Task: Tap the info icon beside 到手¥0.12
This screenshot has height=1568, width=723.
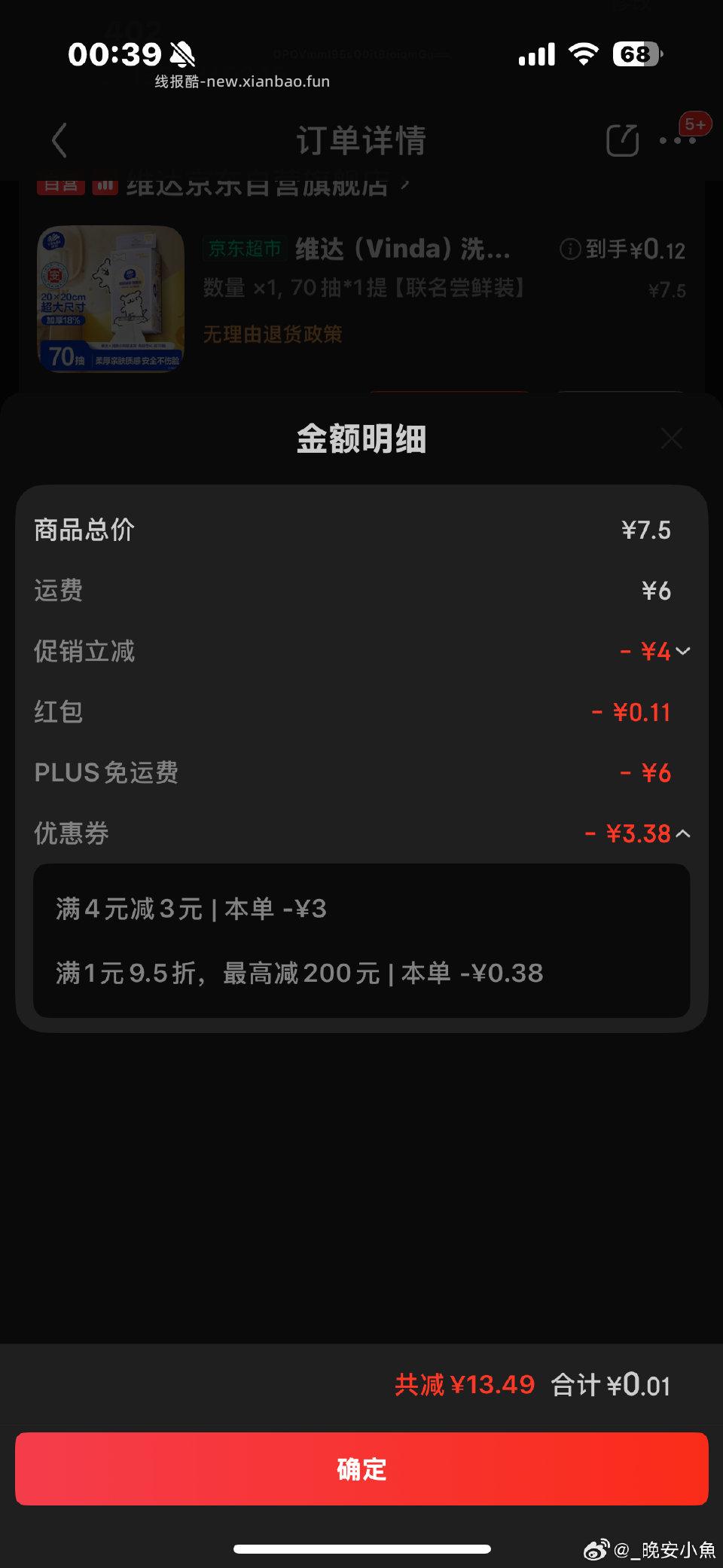Action: pos(570,249)
